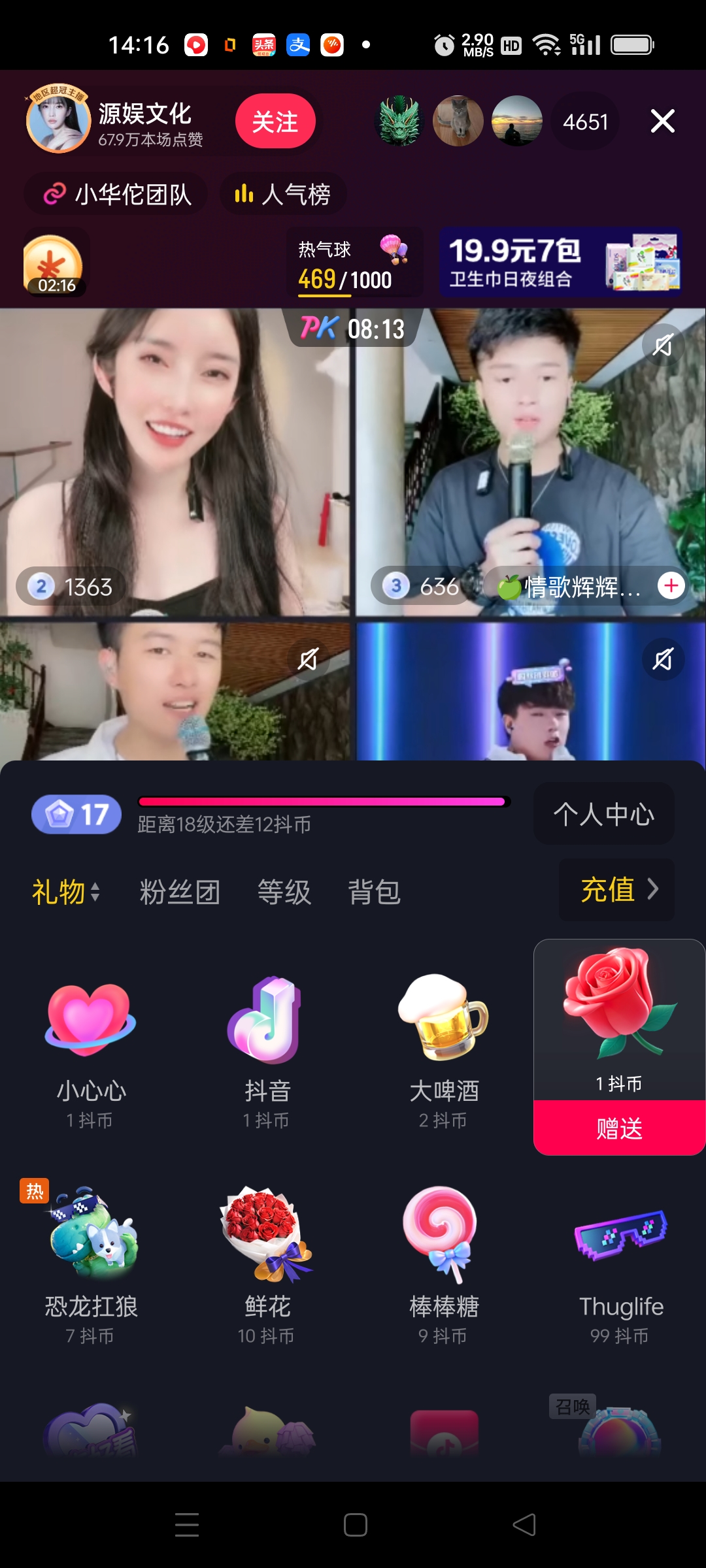Open the 19.9元7包 product banner

coord(561,263)
